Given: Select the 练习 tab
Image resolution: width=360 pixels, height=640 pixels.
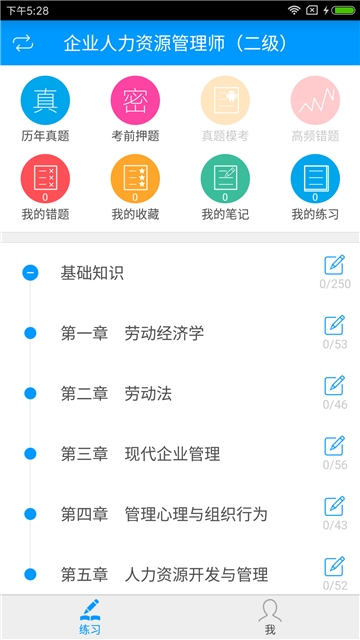Looking at the screenshot, I should (x=90, y=617).
